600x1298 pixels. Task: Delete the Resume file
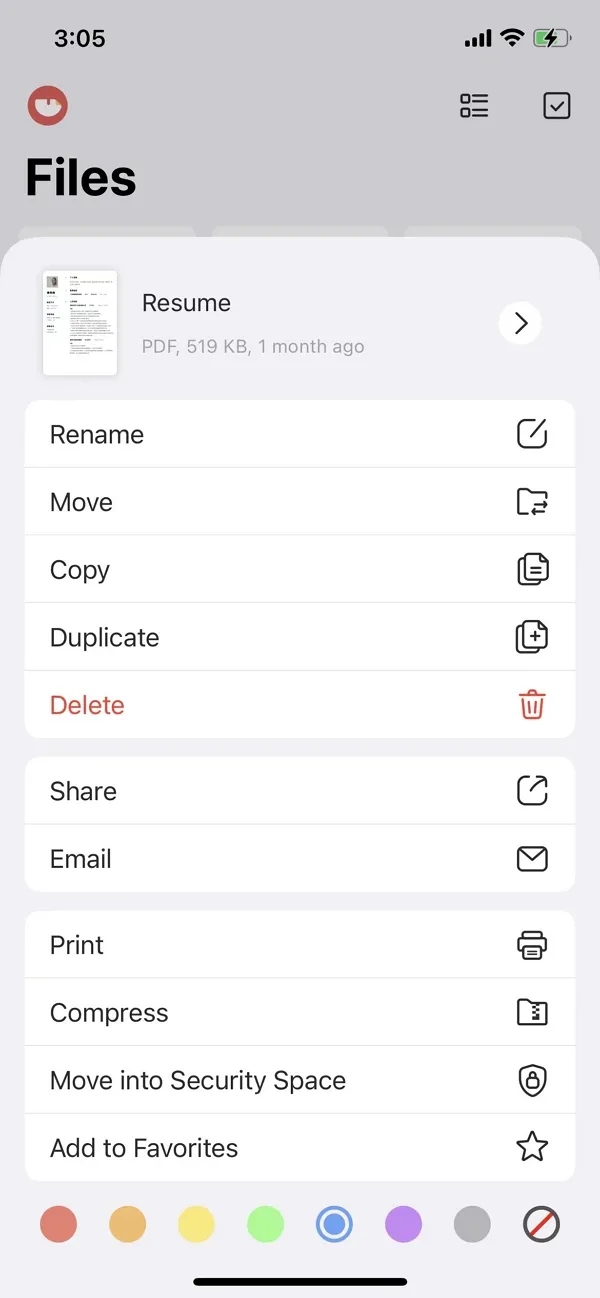(299, 705)
